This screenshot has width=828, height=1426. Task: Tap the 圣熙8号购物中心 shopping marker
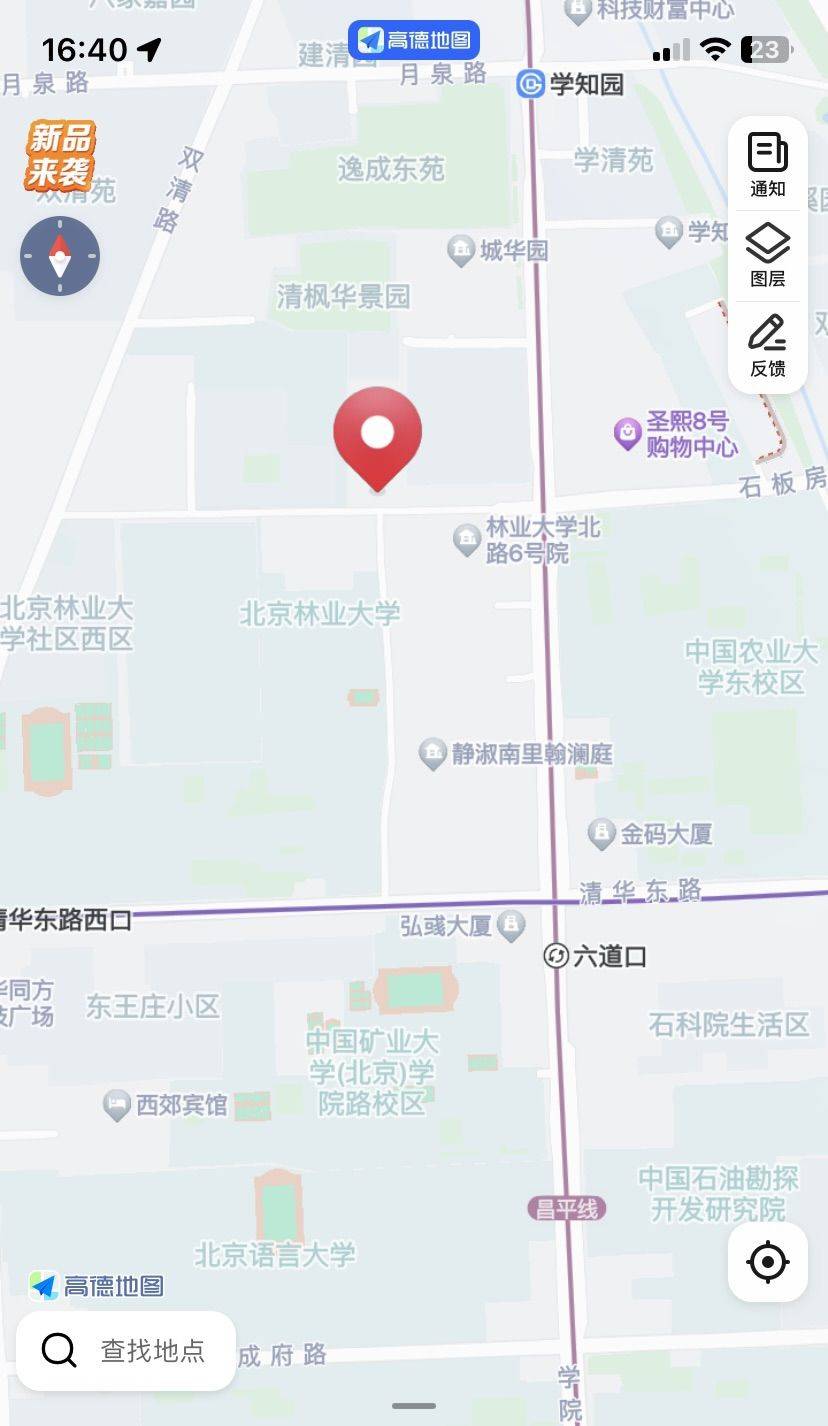[x=627, y=433]
